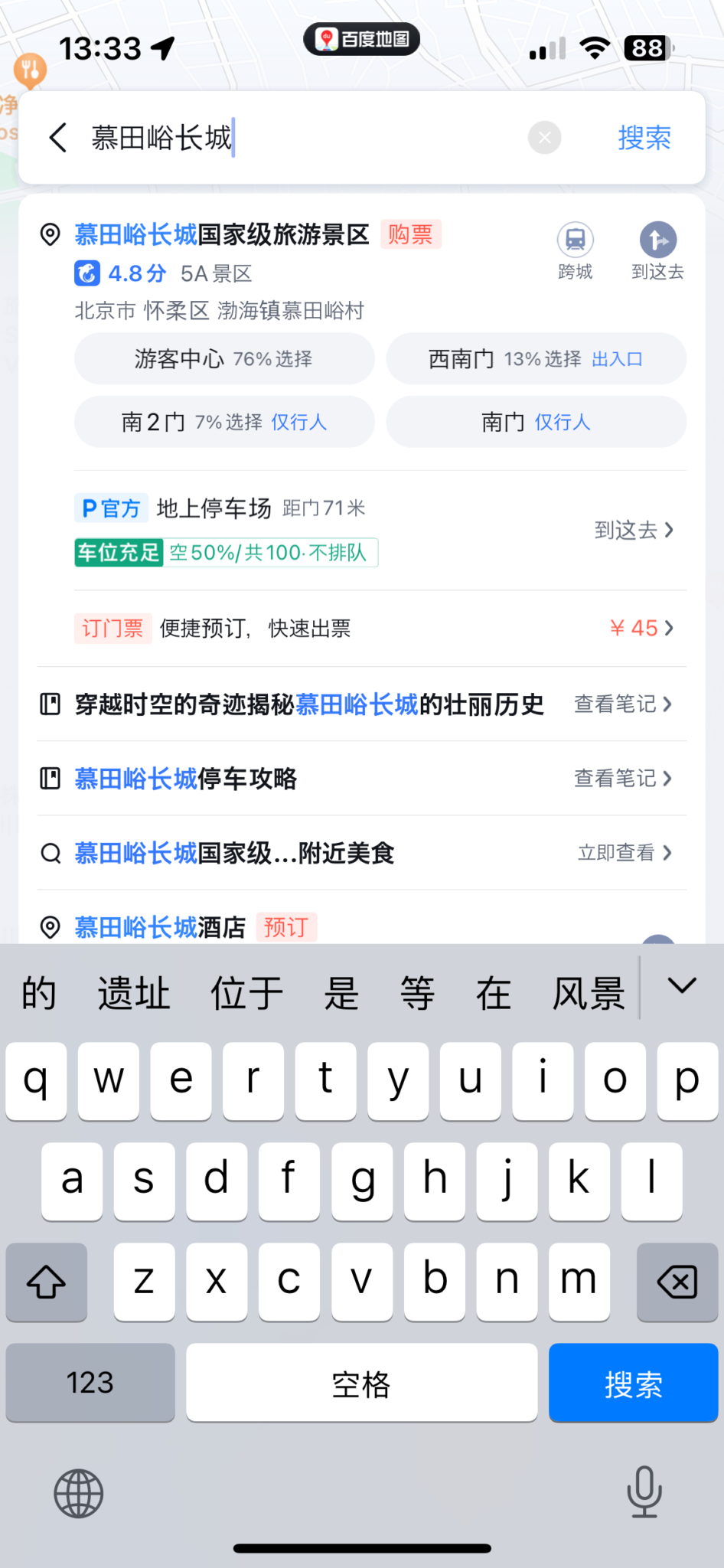This screenshot has height=1568, width=724.
Task: Tap the microphone icon for voice input
Action: point(644,1492)
